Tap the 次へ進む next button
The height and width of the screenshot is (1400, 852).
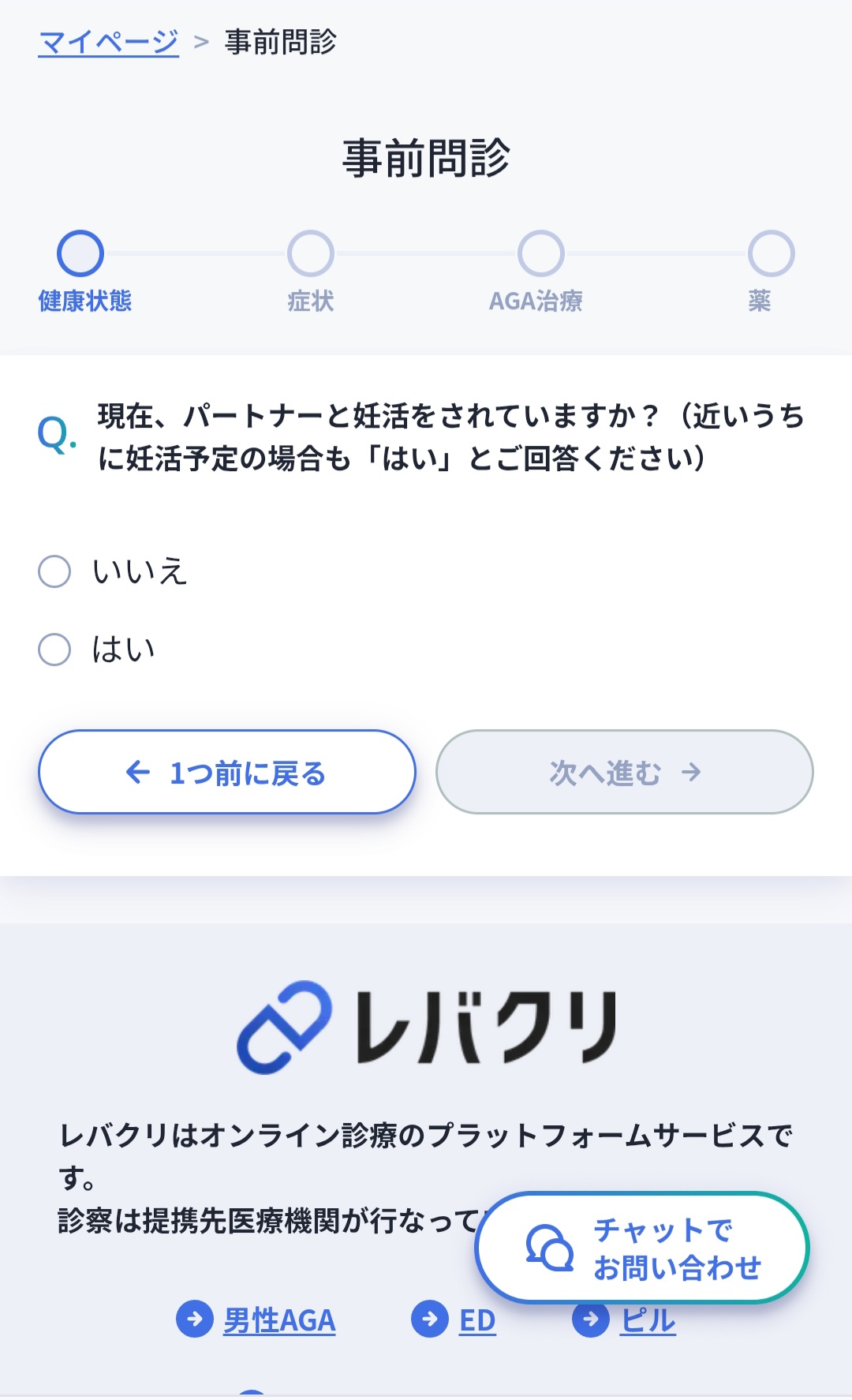(624, 773)
